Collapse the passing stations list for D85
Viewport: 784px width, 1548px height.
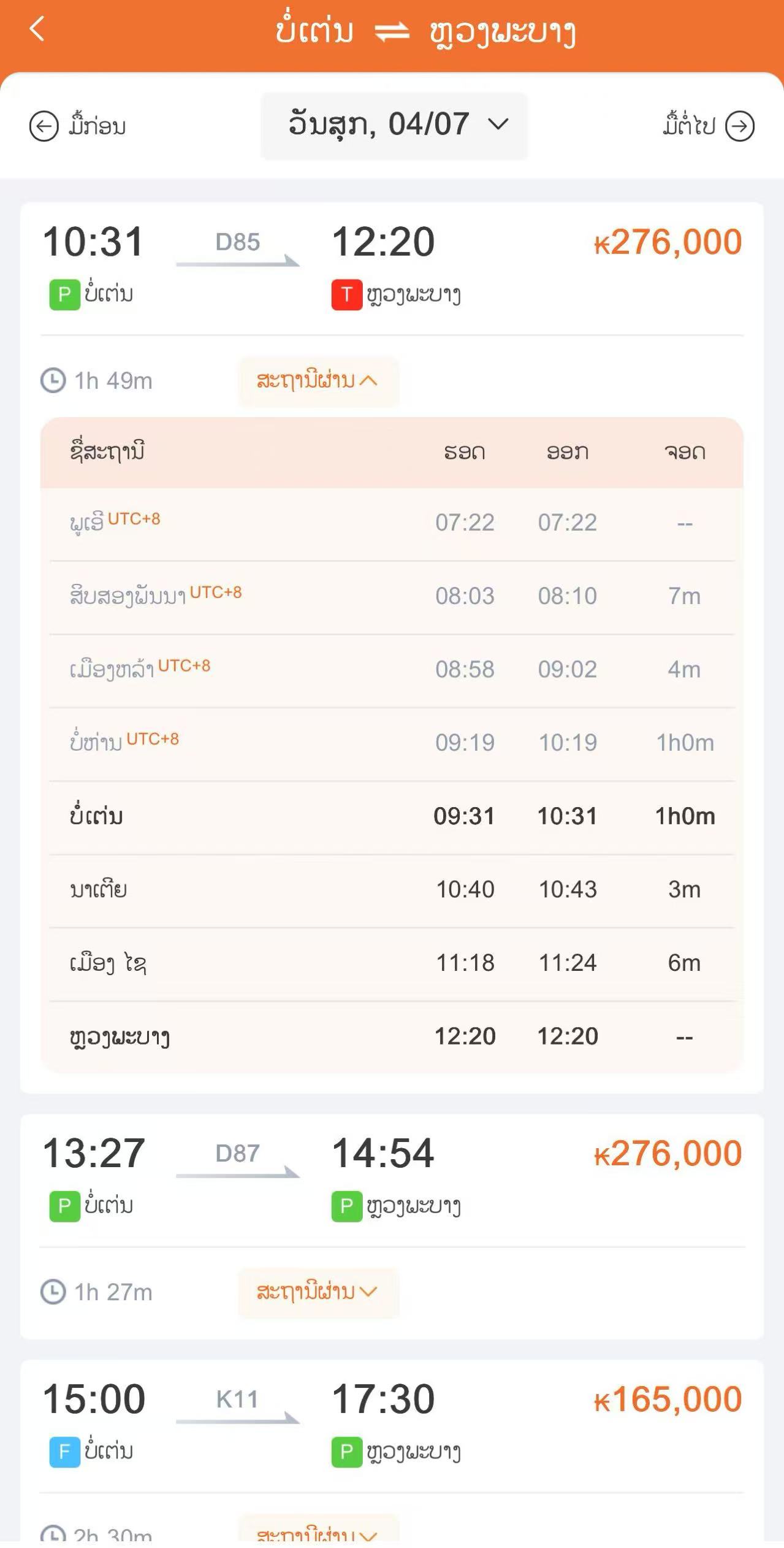pyautogui.click(x=318, y=381)
